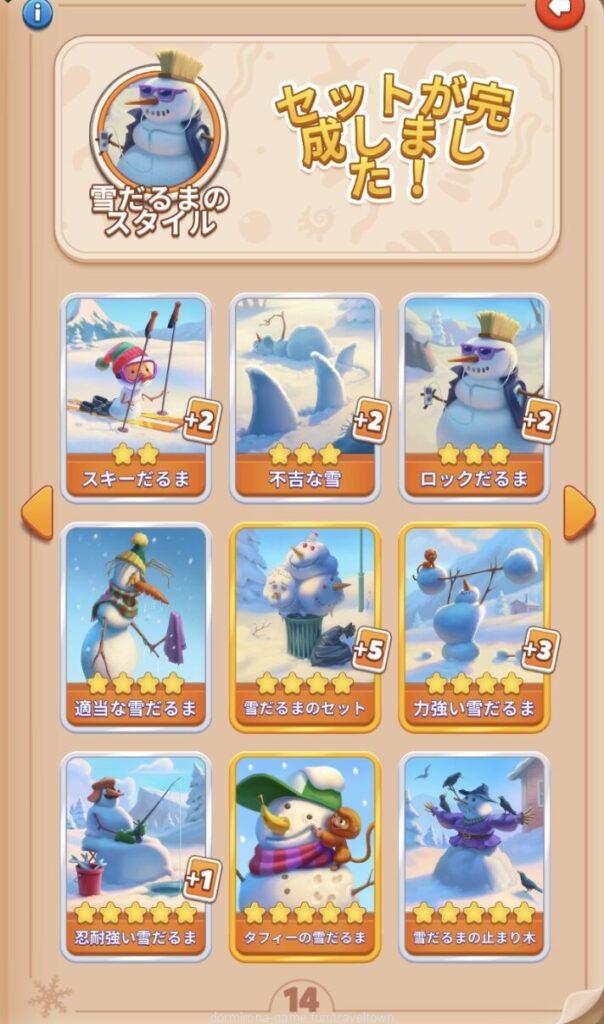Go to the next card set page
The width and height of the screenshot is (604, 1024).
pos(579,512)
